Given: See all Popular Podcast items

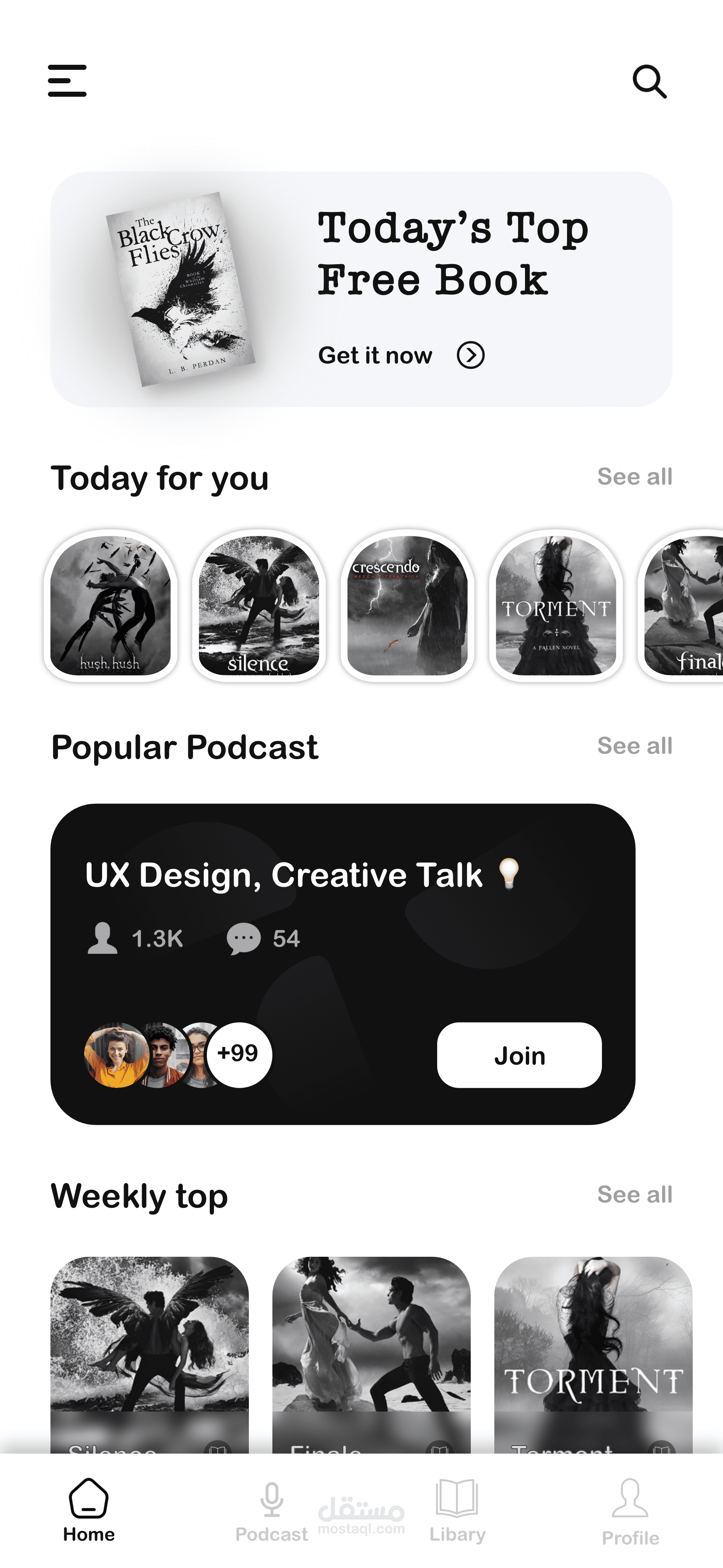Looking at the screenshot, I should coord(634,746).
